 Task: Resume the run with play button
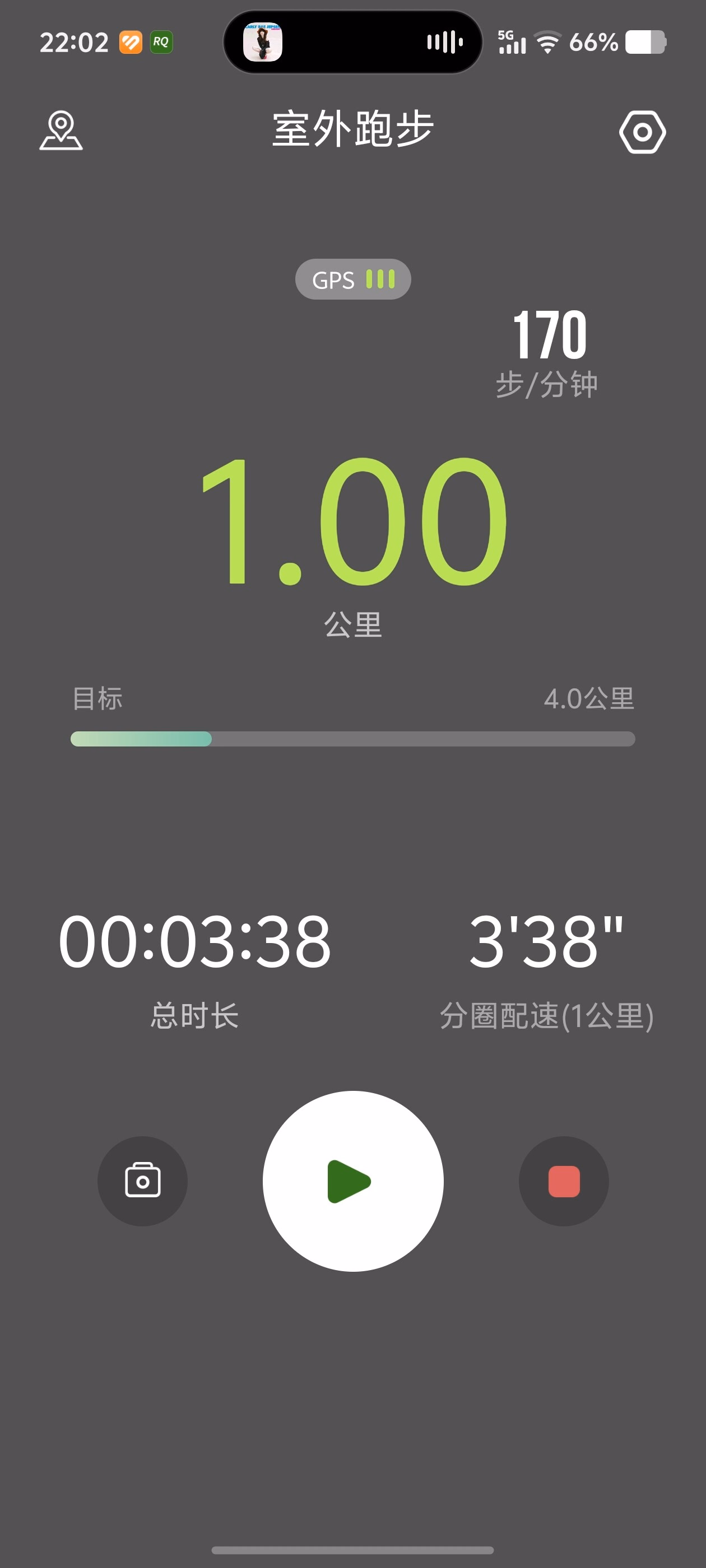[352, 1181]
